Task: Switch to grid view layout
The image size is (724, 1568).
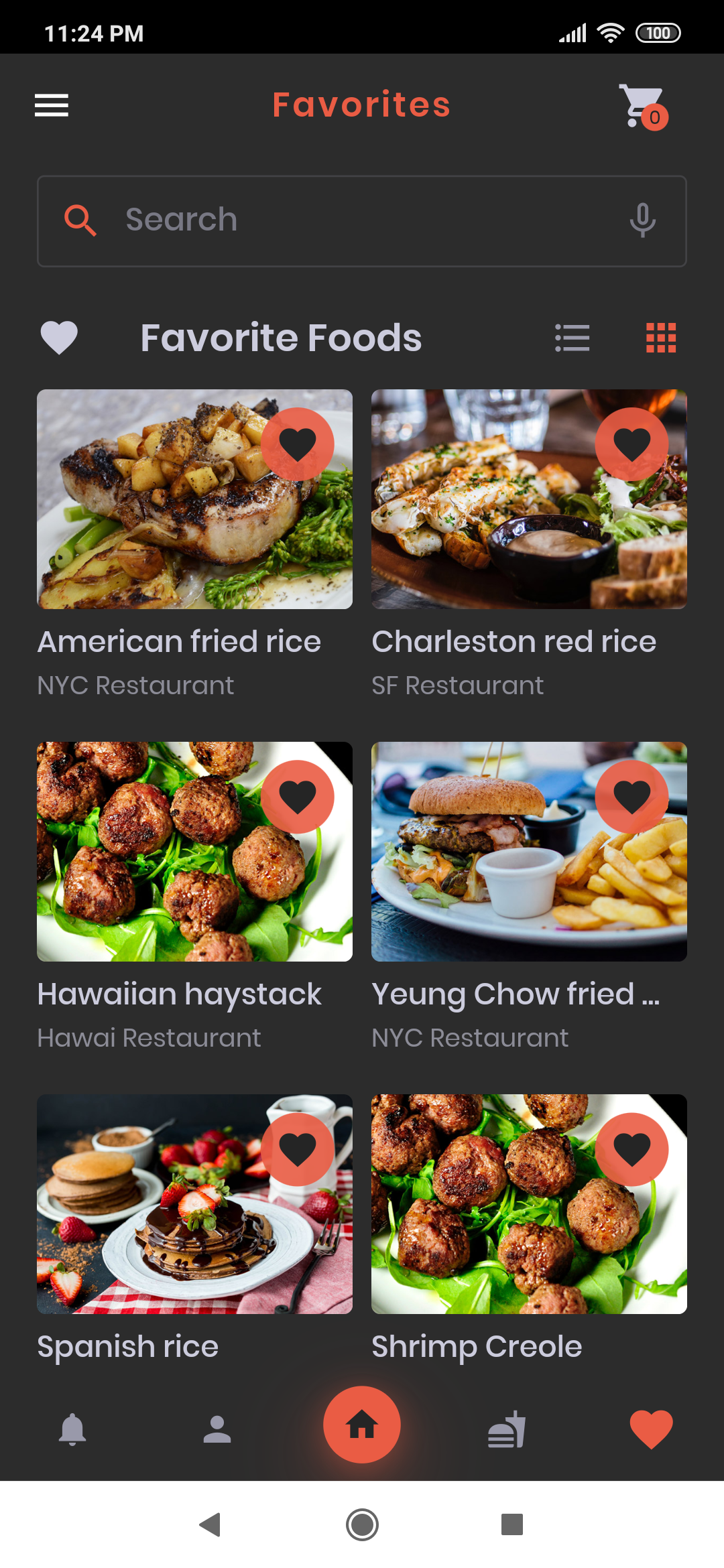Action: coord(660,338)
